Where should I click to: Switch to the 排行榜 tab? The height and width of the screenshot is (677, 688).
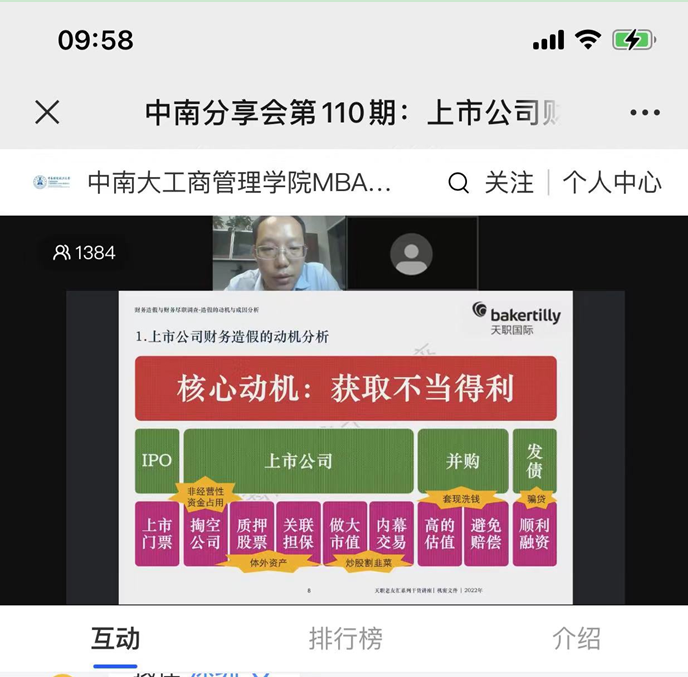(x=344, y=638)
